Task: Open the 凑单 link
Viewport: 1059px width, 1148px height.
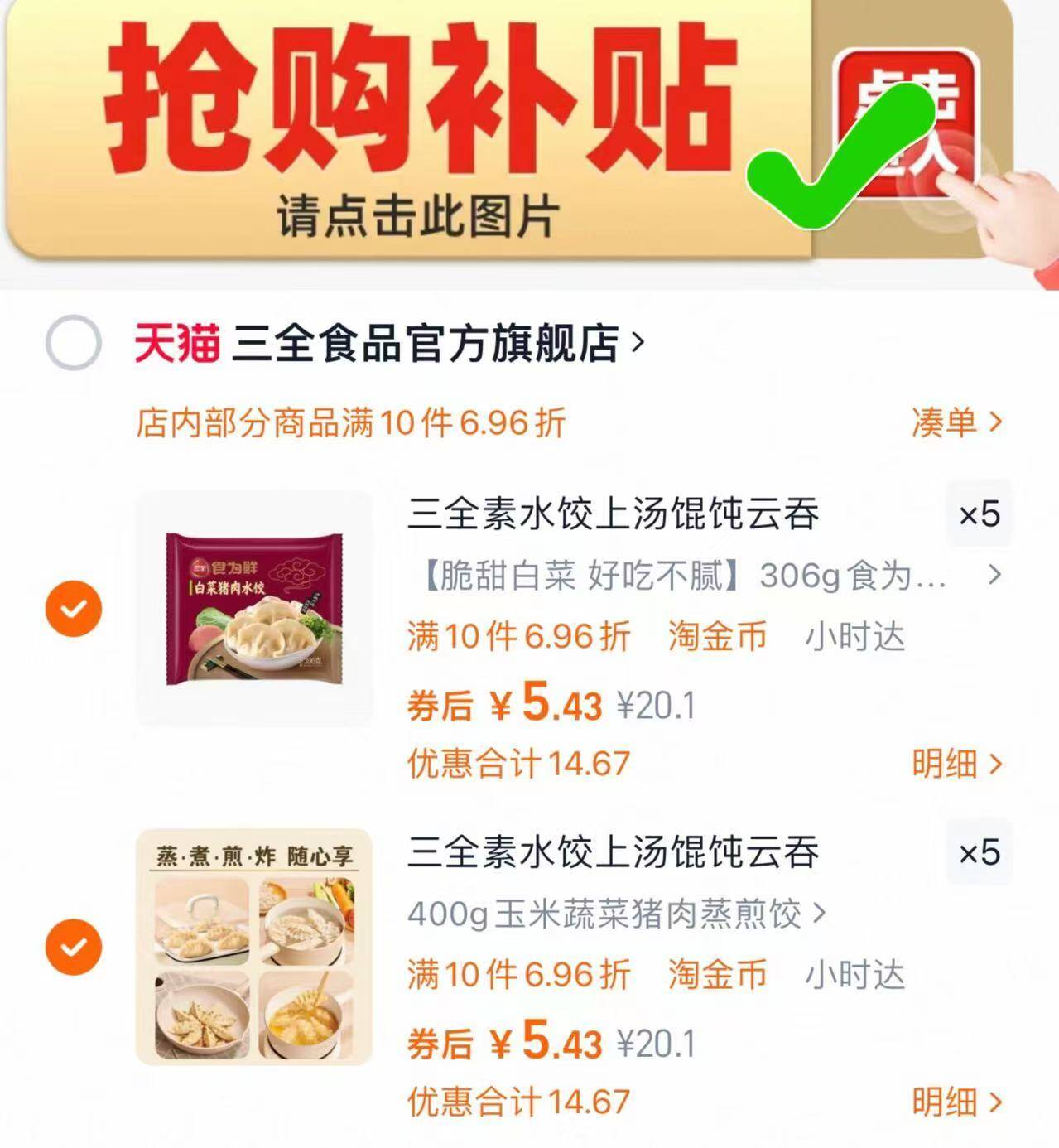Action: pyautogui.click(x=952, y=421)
